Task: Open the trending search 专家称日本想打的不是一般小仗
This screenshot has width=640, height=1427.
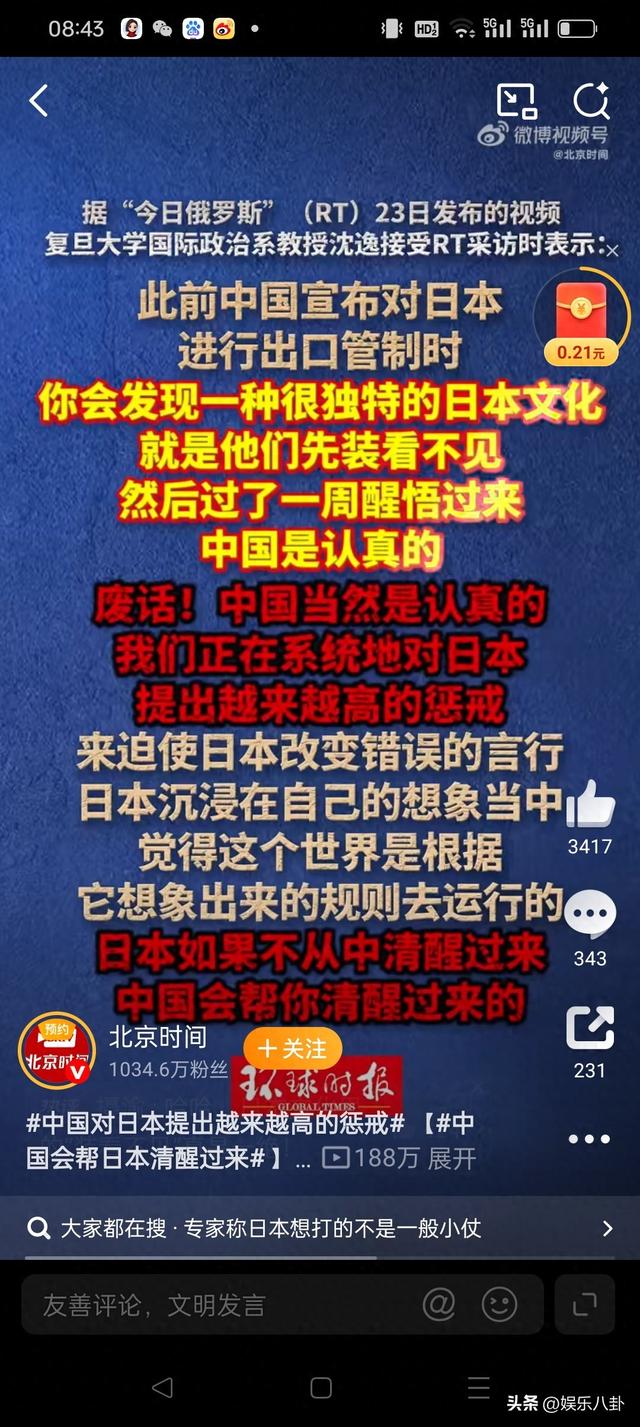Action: click(x=270, y=1228)
